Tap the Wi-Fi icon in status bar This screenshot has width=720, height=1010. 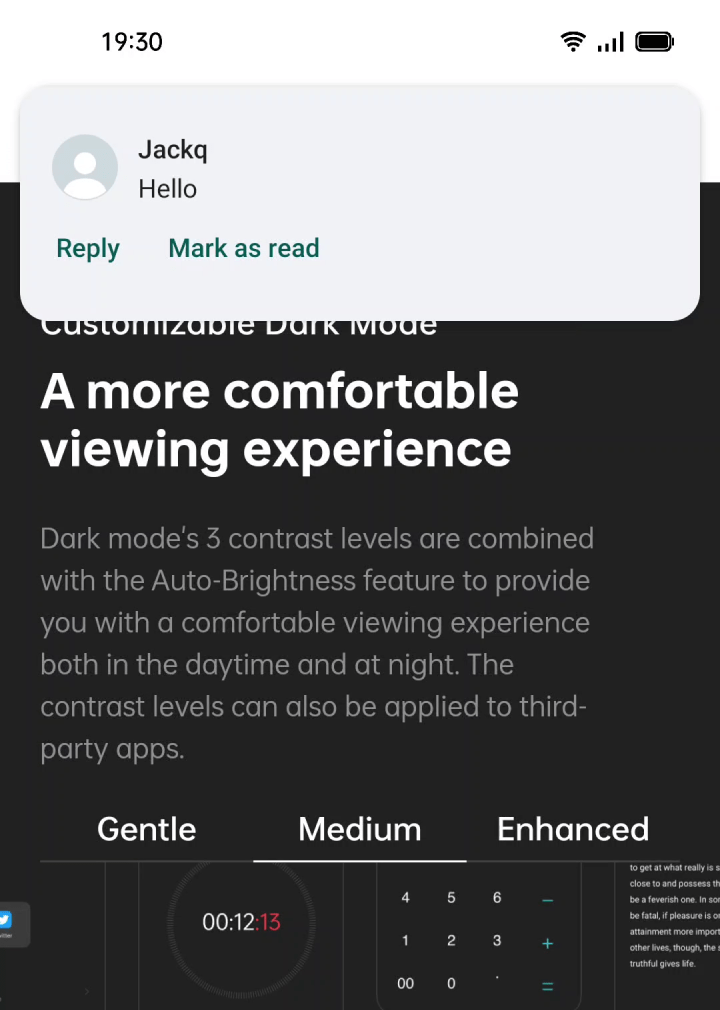coord(572,41)
